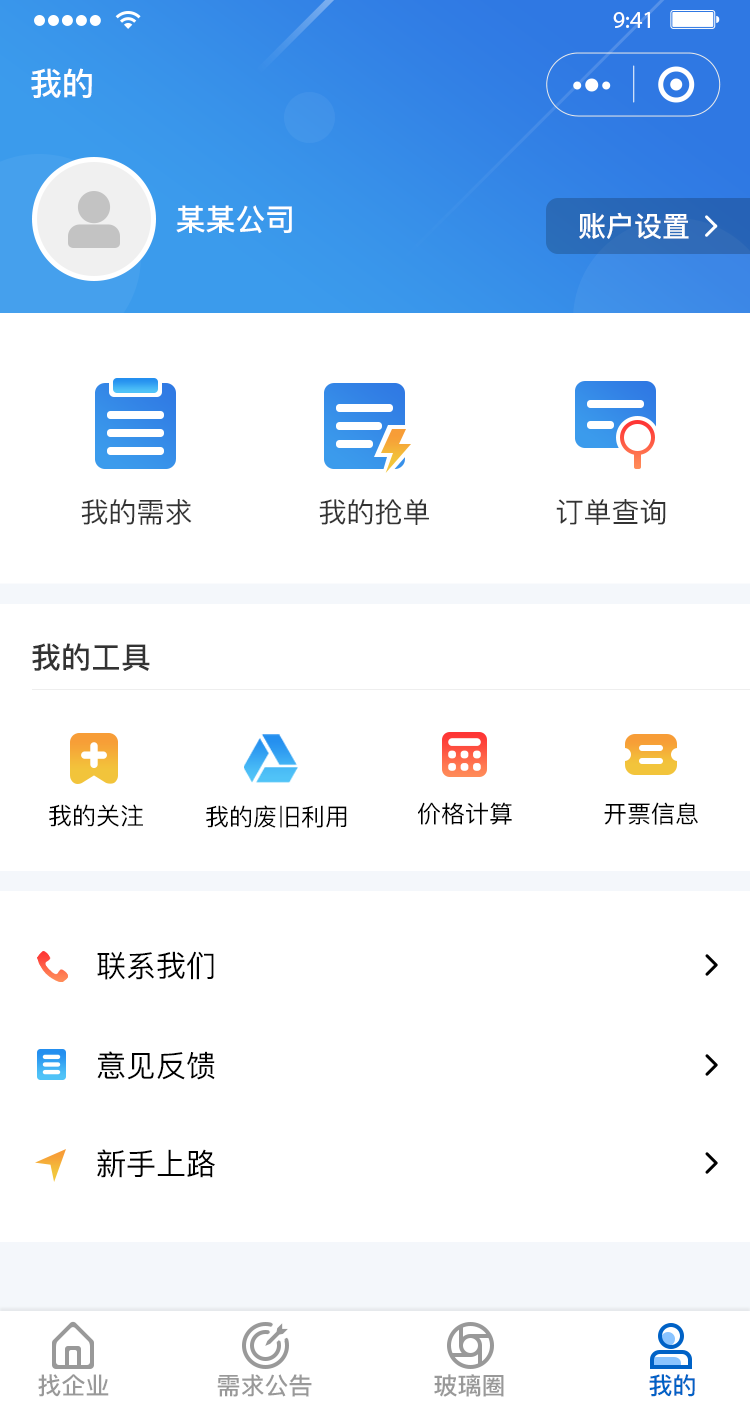
Task: Switch to the 找企业 tab
Action: click(73, 1359)
